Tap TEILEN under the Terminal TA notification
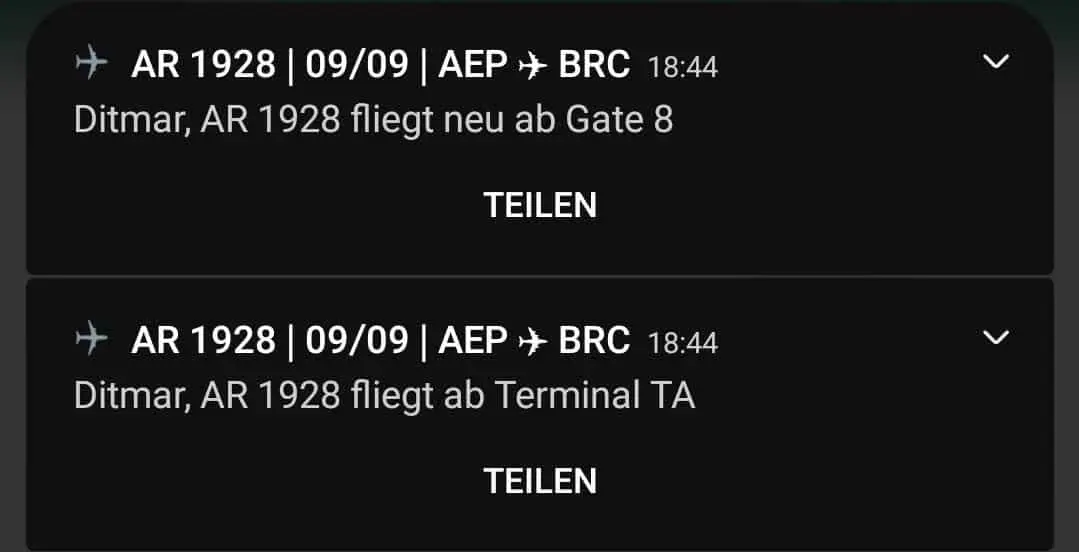The height and width of the screenshot is (552, 1079). (x=540, y=481)
